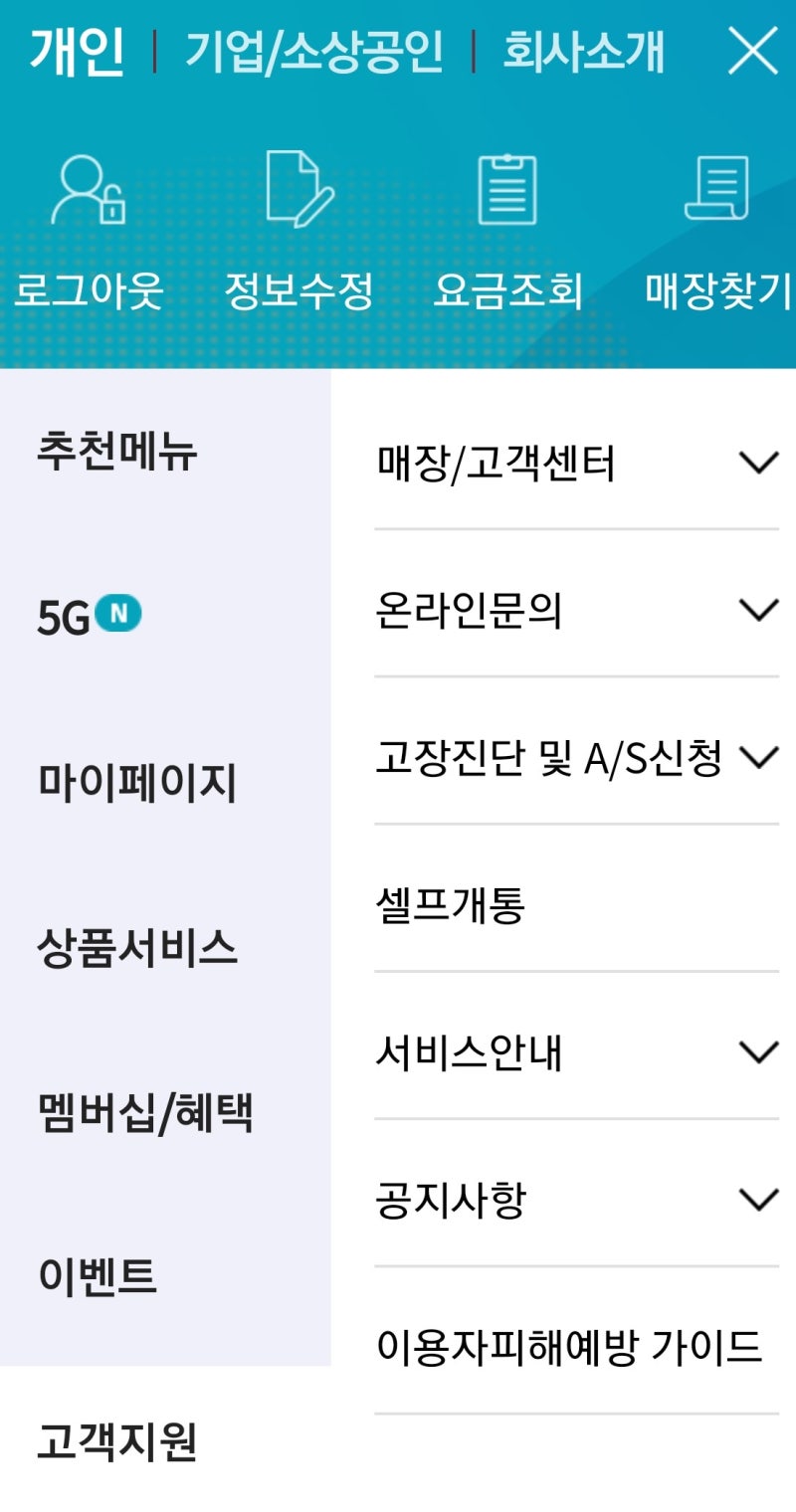Expand the 공지사항 submenu

click(x=576, y=1200)
